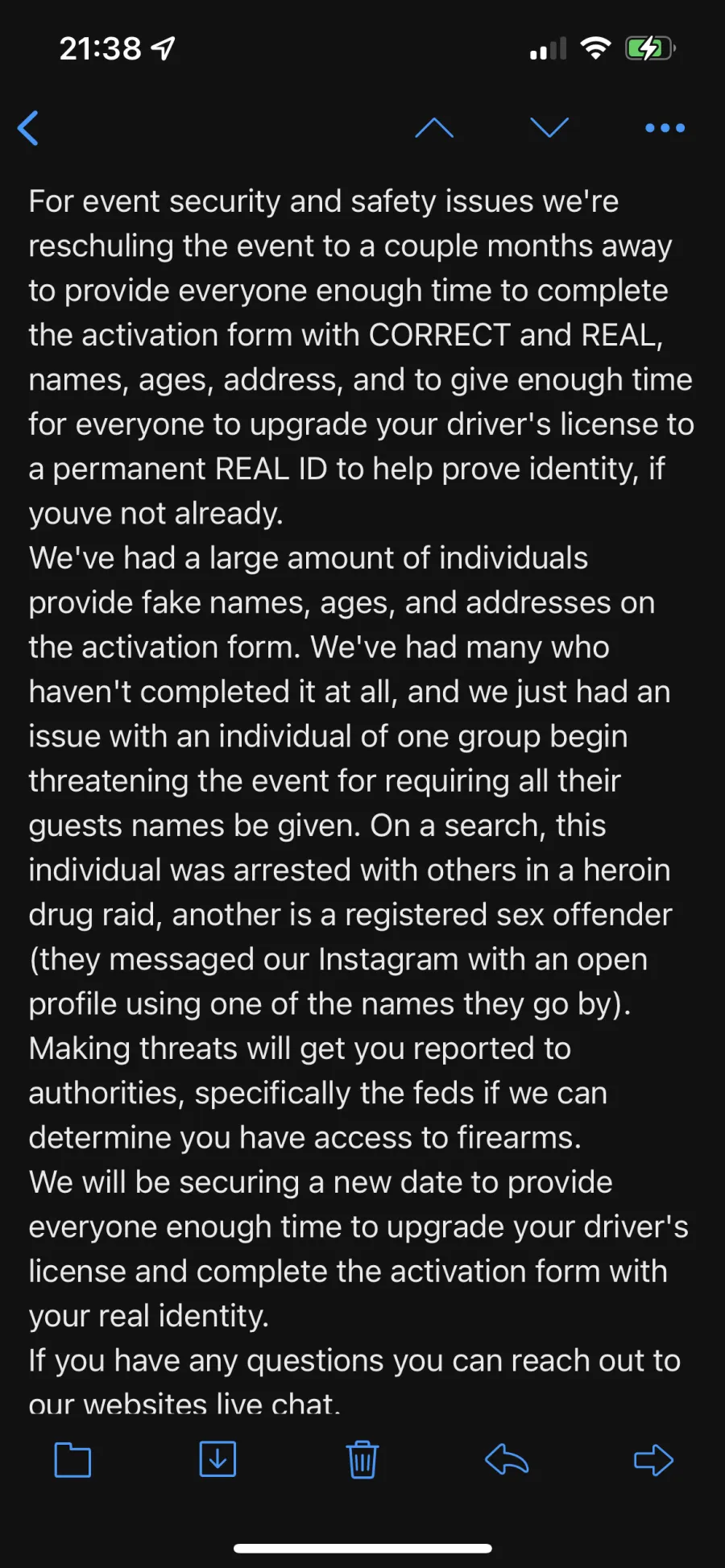
Task: Go back to the inbox
Action: [28, 128]
